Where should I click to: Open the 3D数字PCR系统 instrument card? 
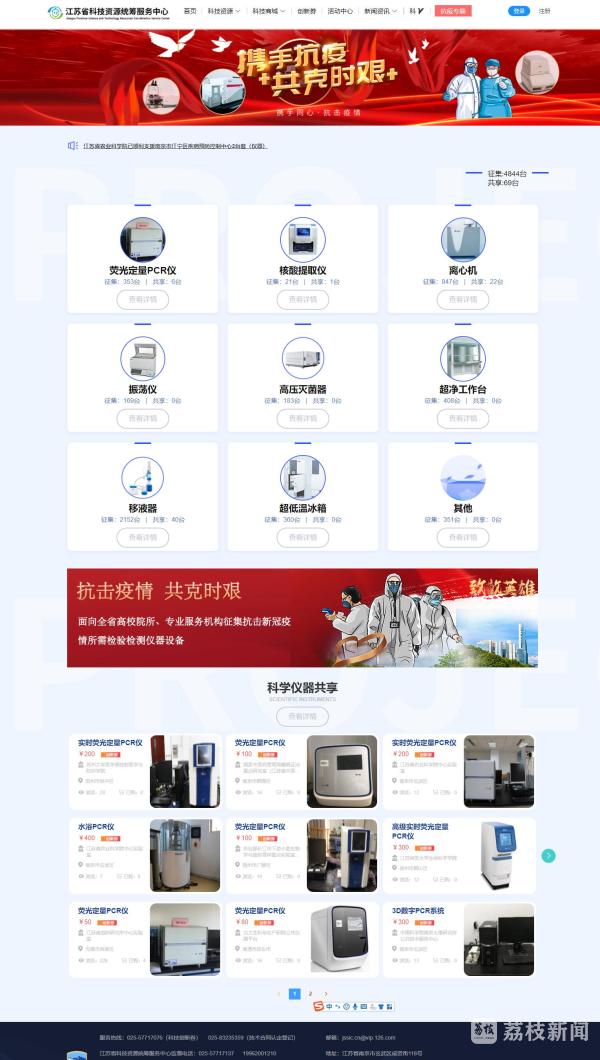pos(459,939)
